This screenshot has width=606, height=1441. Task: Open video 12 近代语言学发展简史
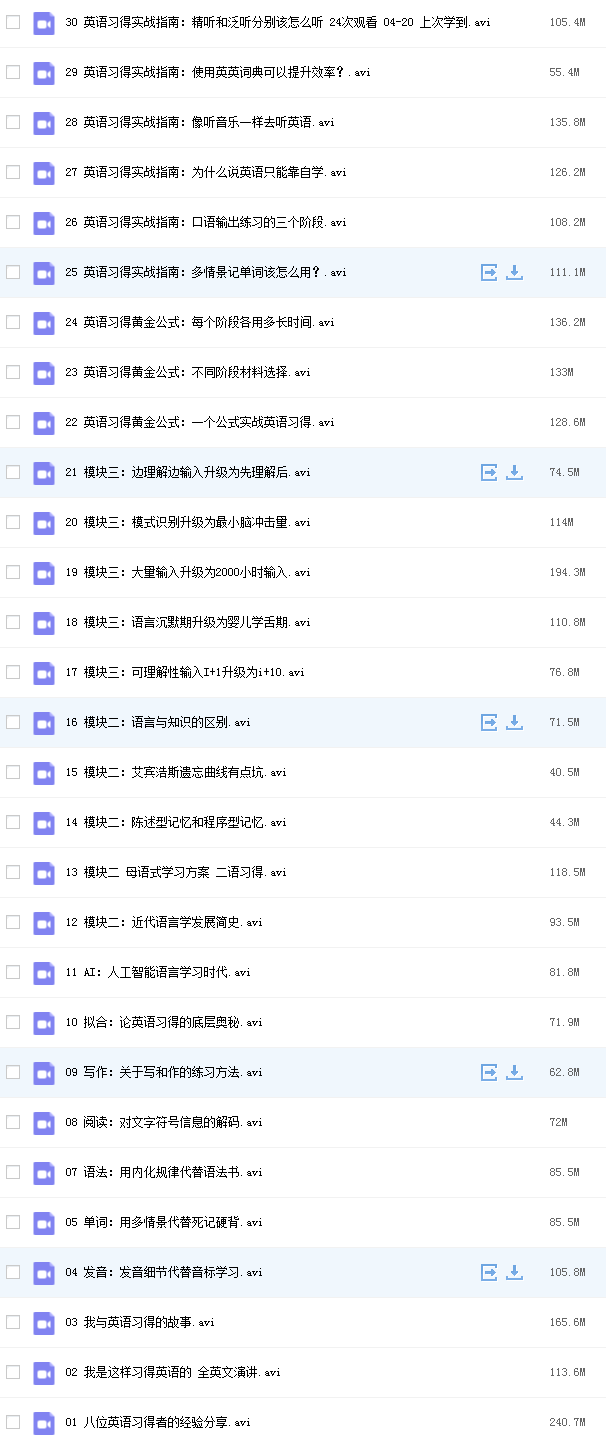pyautogui.click(x=165, y=922)
